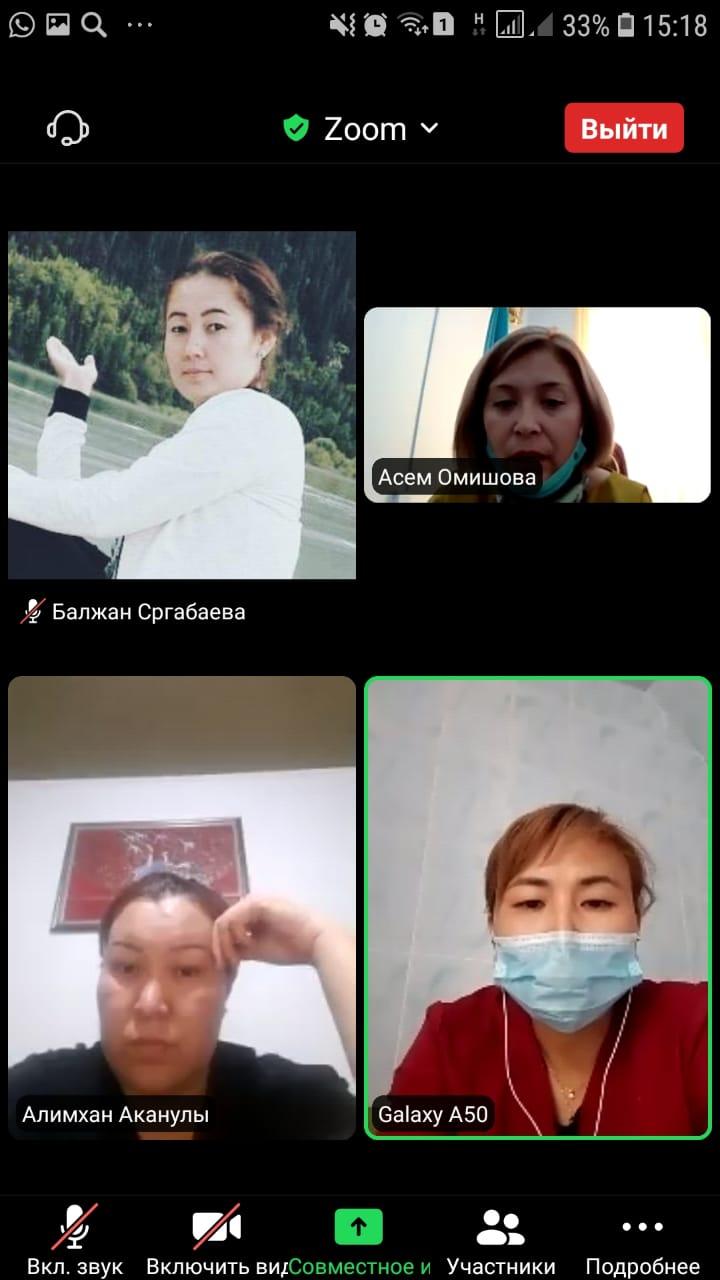Switch audio output via headset icon

pyautogui.click(x=68, y=128)
